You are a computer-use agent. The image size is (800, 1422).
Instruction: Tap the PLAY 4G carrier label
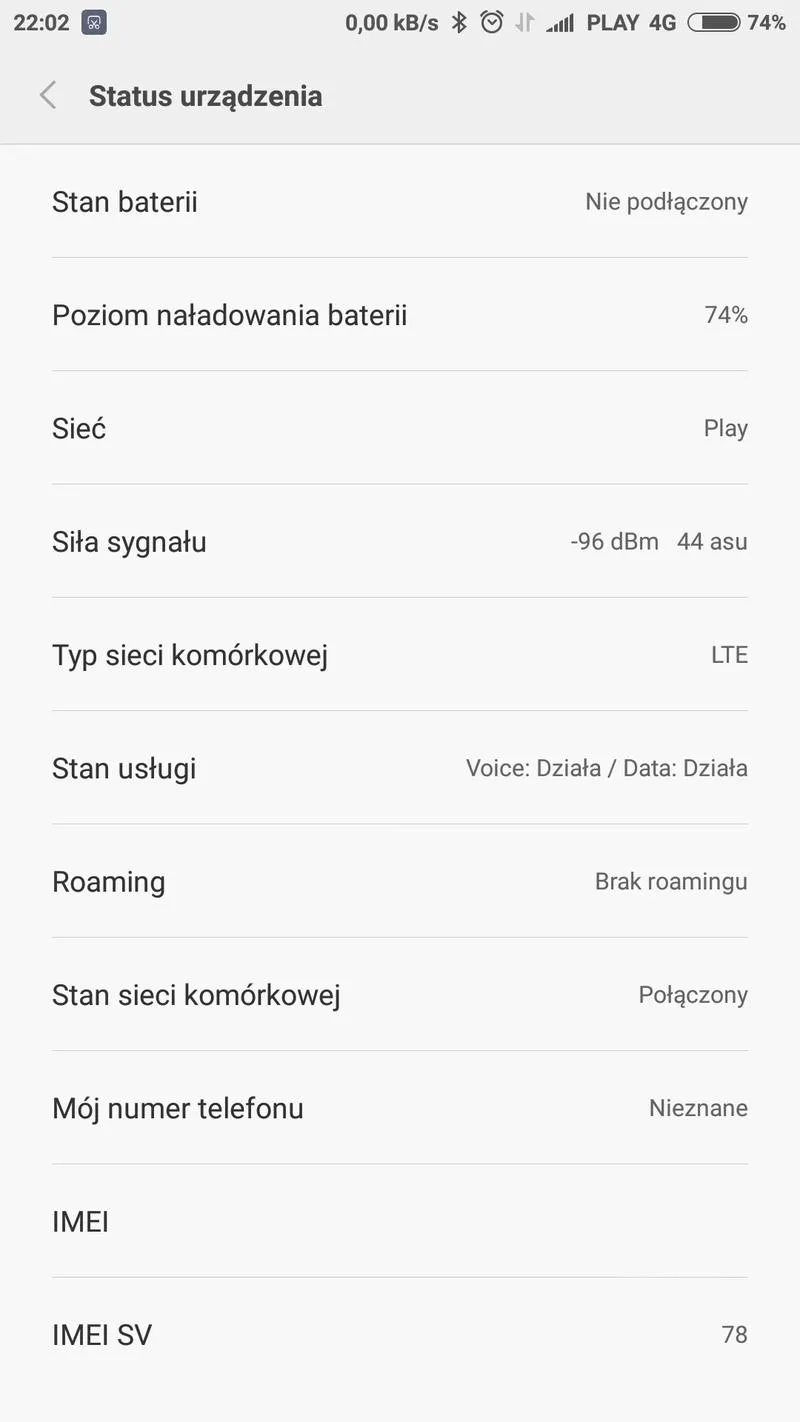point(630,21)
